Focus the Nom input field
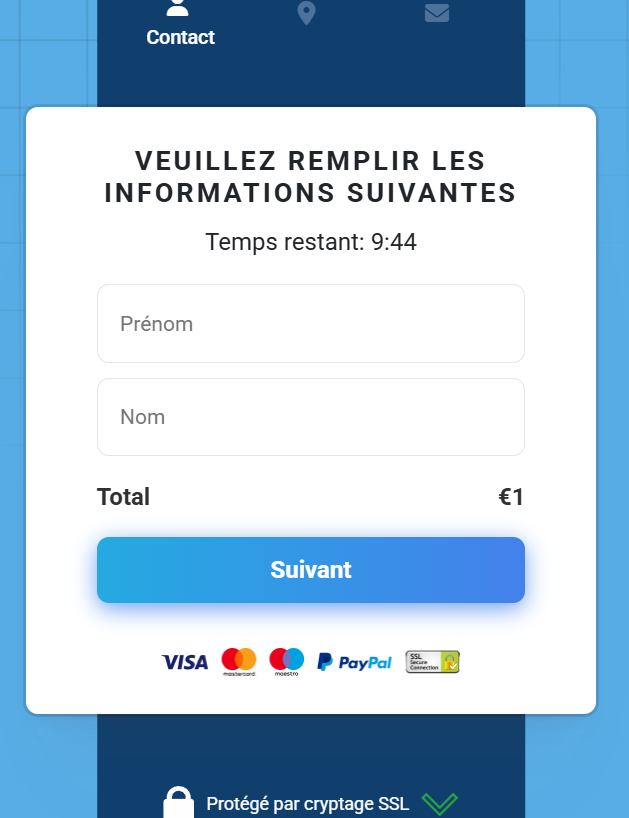This screenshot has height=818, width=629. click(x=310, y=417)
